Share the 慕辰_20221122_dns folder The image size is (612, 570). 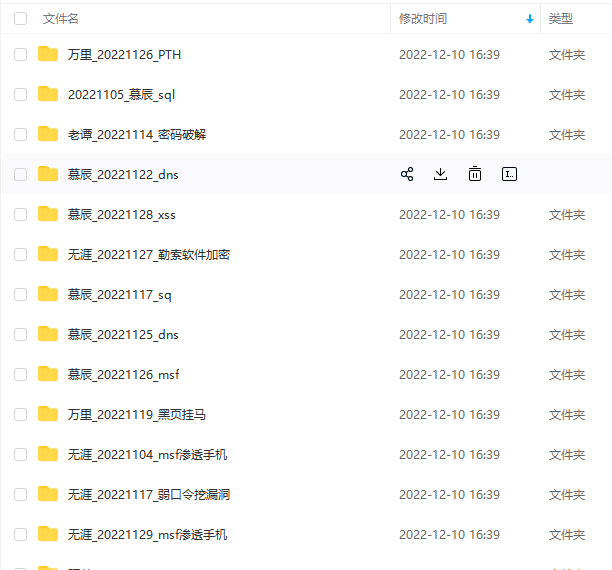(407, 174)
